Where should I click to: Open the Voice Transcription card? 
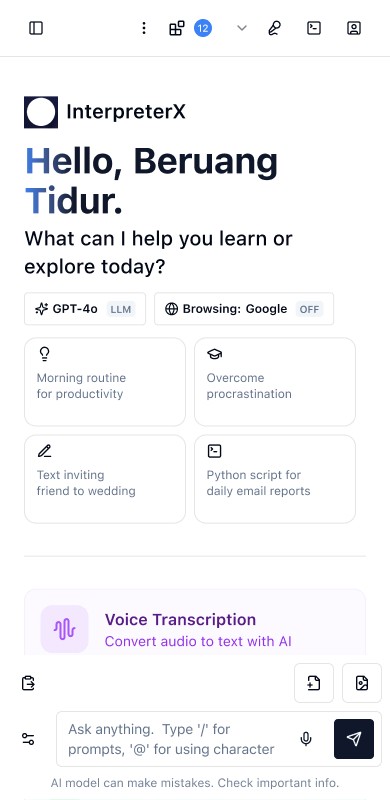[195, 623]
